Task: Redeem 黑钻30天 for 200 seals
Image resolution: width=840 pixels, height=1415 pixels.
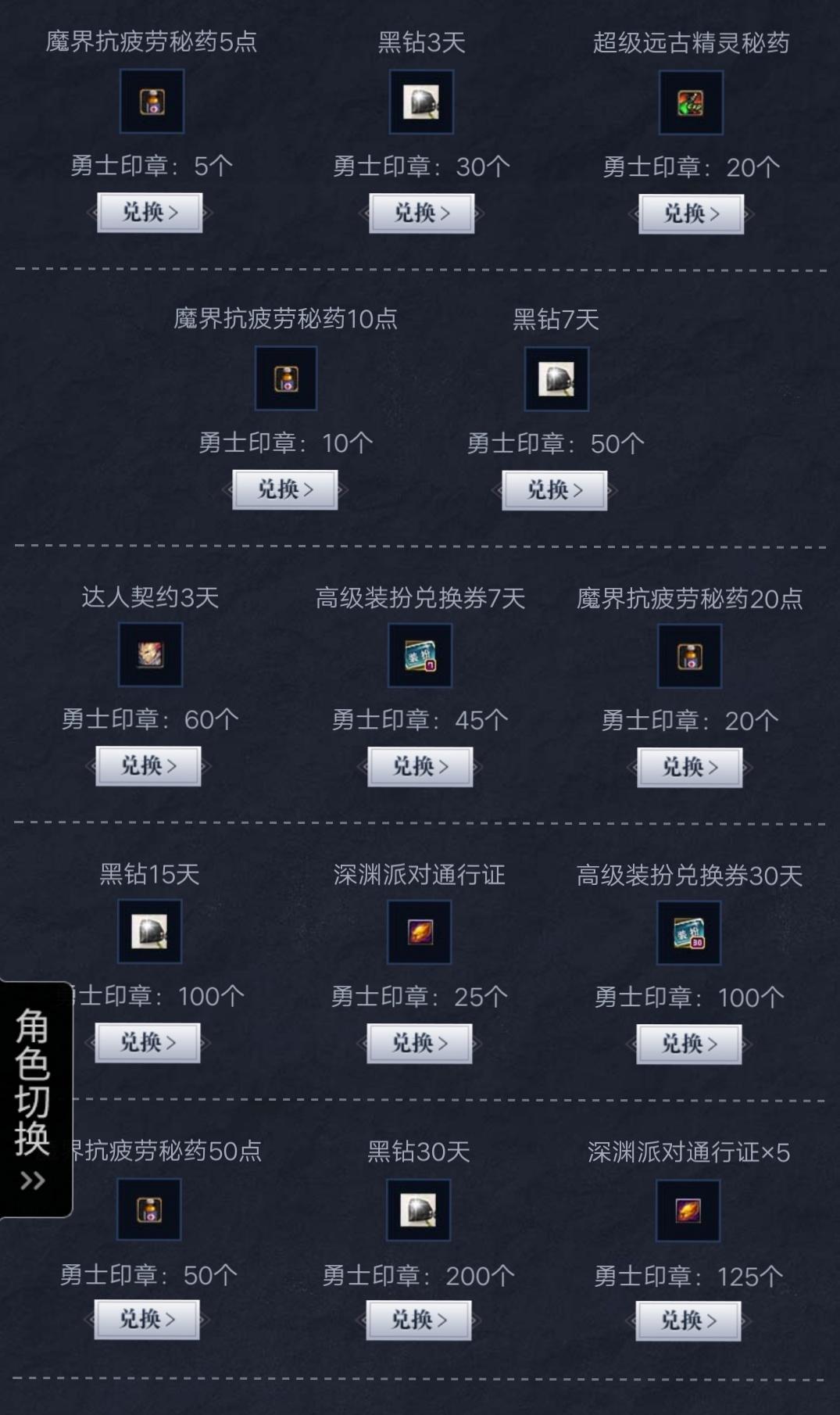Action: pyautogui.click(x=419, y=1321)
